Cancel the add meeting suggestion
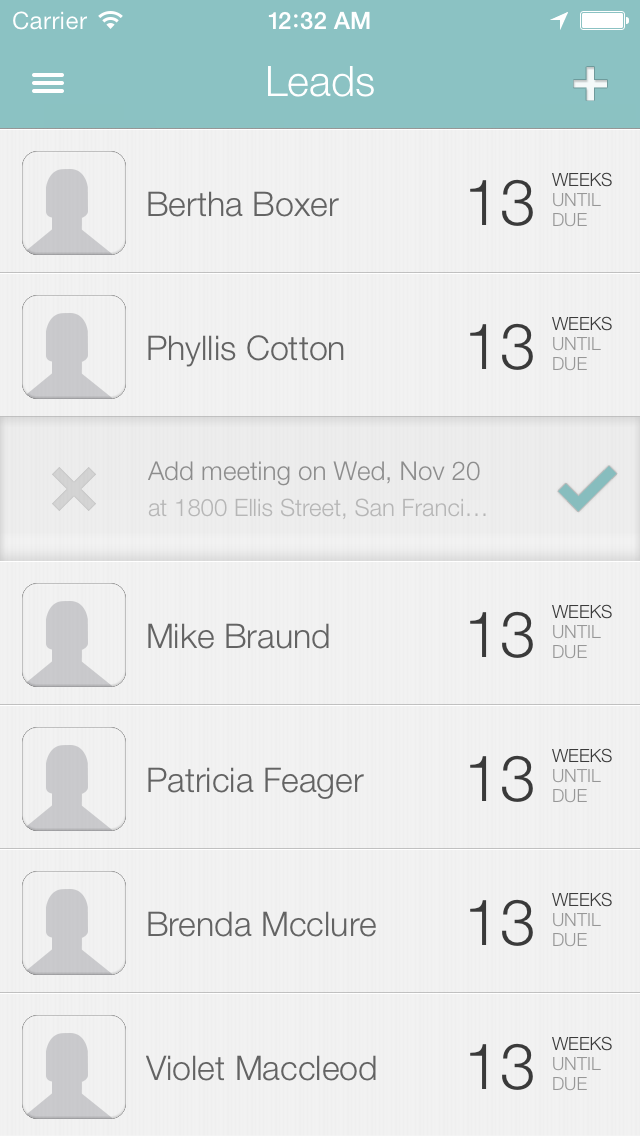 tap(74, 490)
